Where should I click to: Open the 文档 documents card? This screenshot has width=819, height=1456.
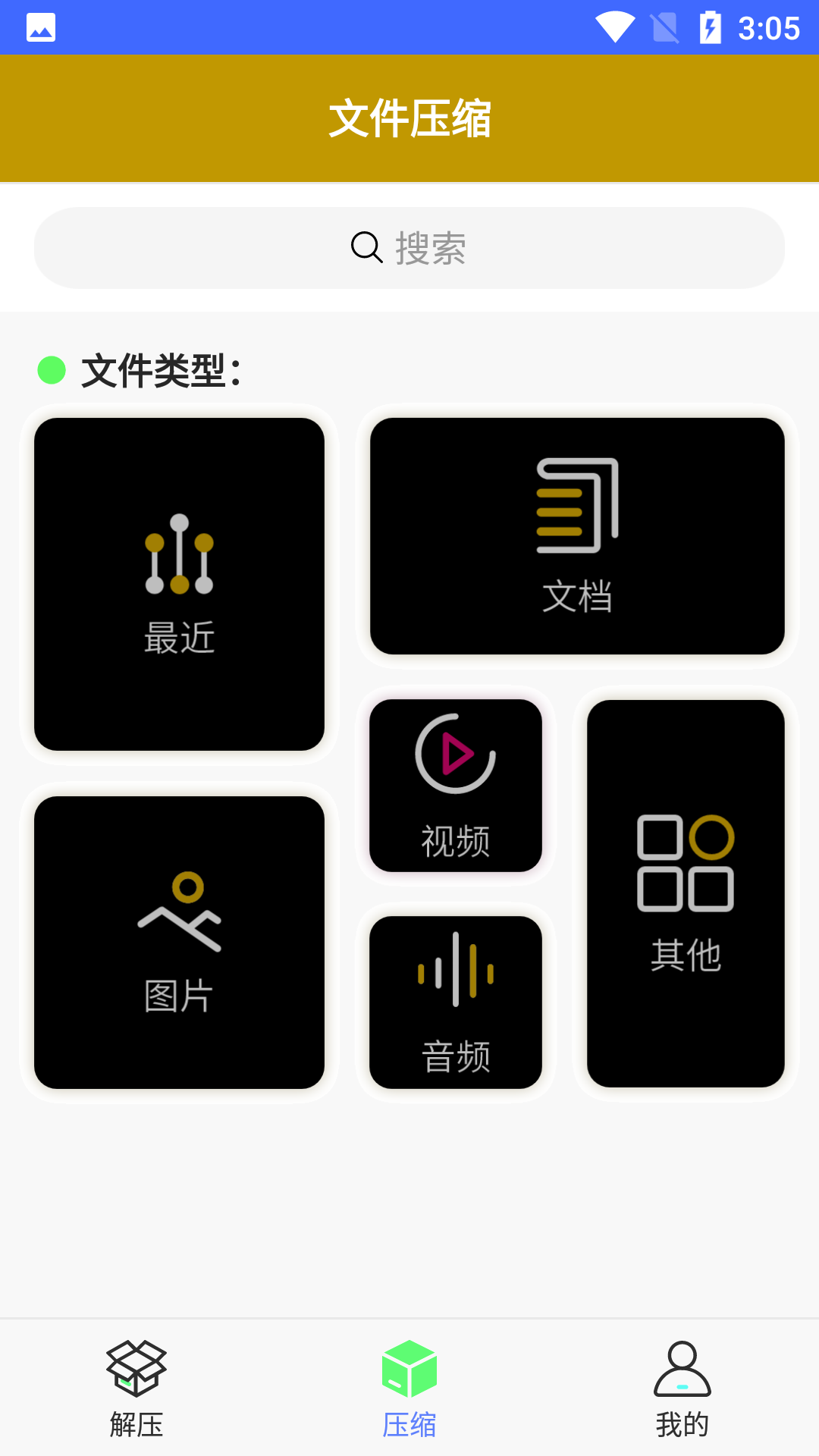(577, 536)
